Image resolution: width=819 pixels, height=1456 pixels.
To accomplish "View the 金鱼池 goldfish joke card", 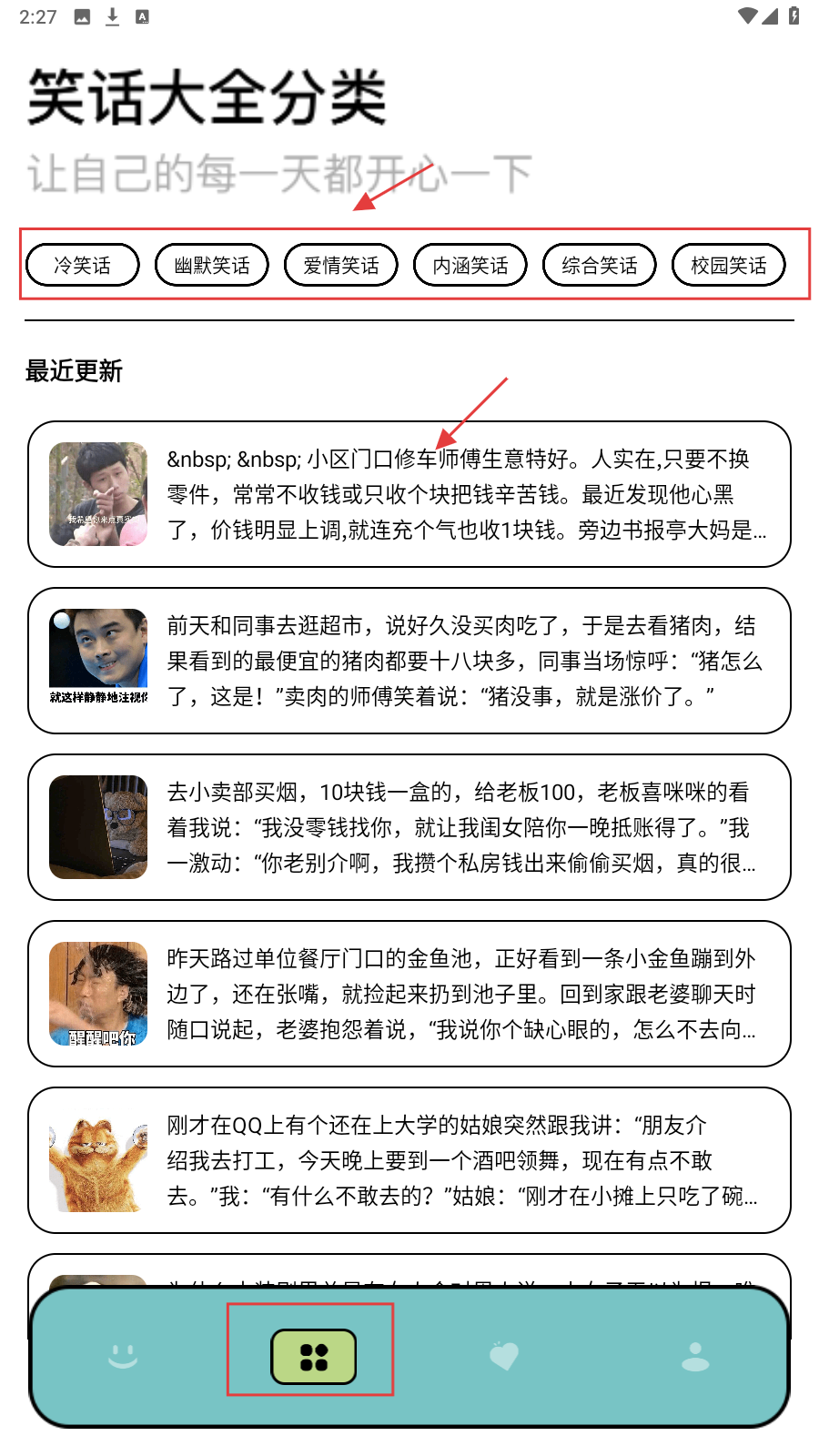I will pyautogui.click(x=409, y=994).
